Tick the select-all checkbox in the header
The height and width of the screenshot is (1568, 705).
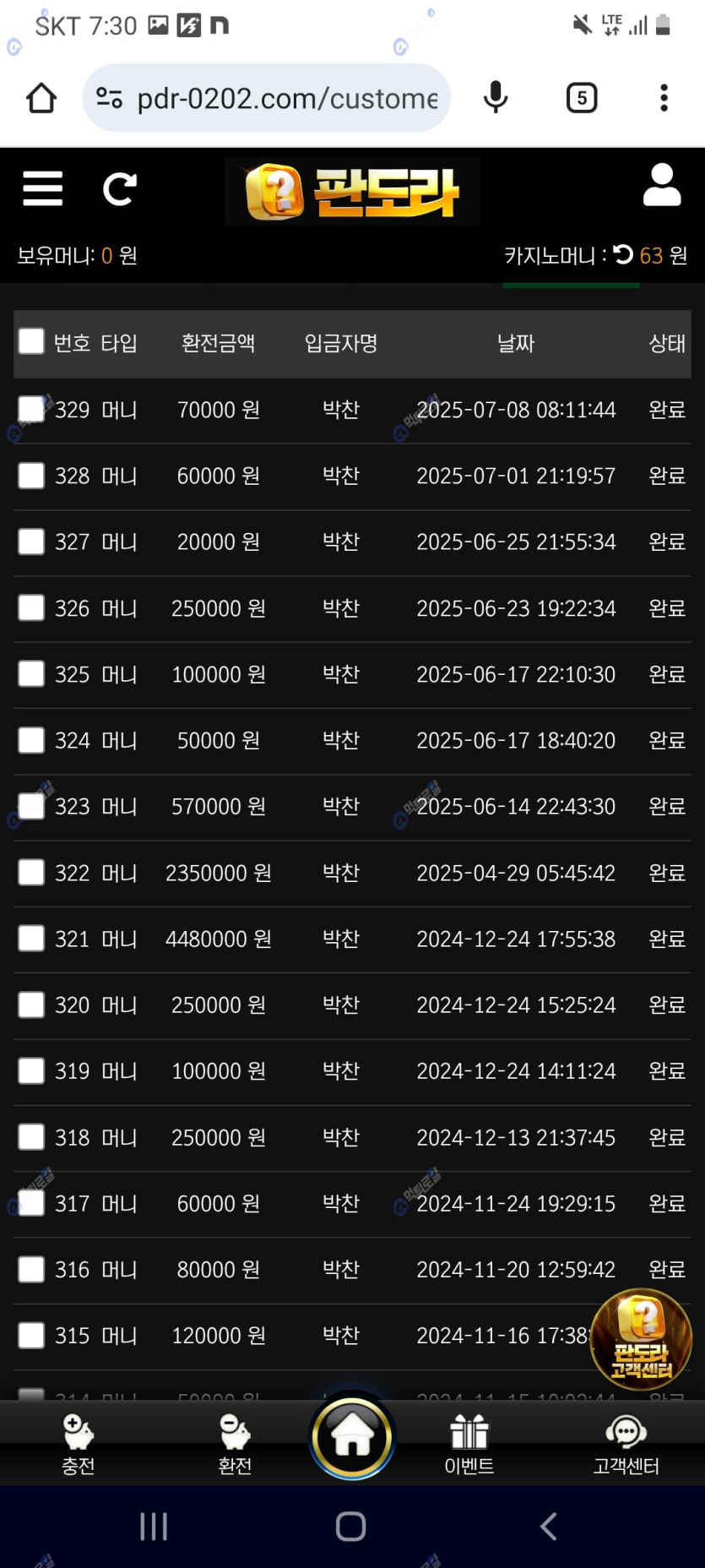31,341
